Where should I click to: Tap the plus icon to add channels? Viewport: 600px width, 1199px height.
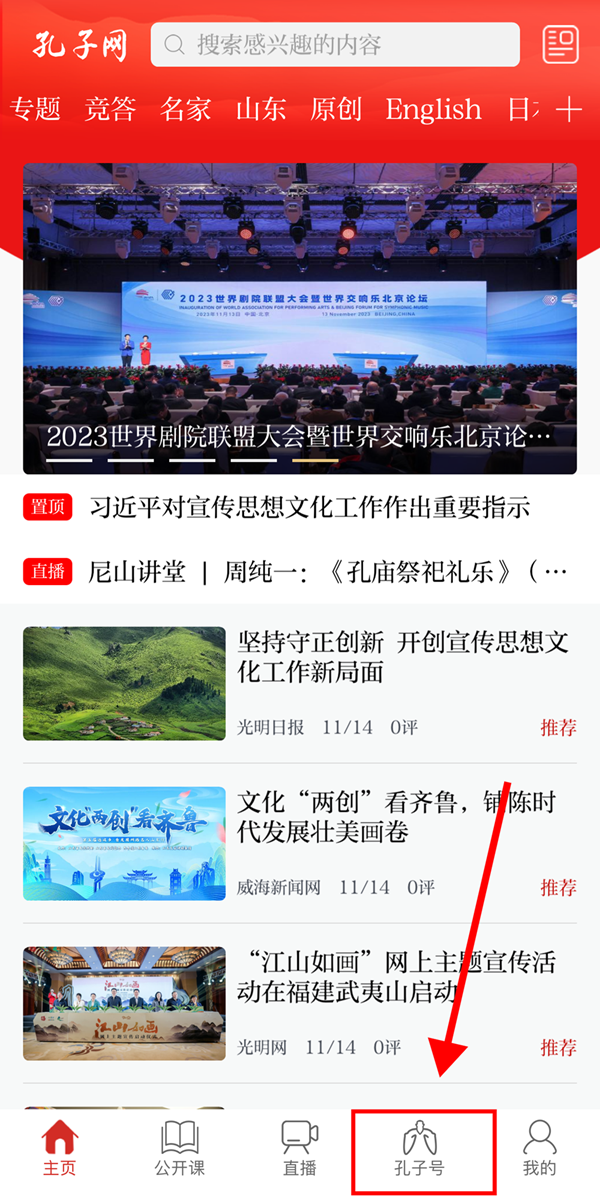569,109
